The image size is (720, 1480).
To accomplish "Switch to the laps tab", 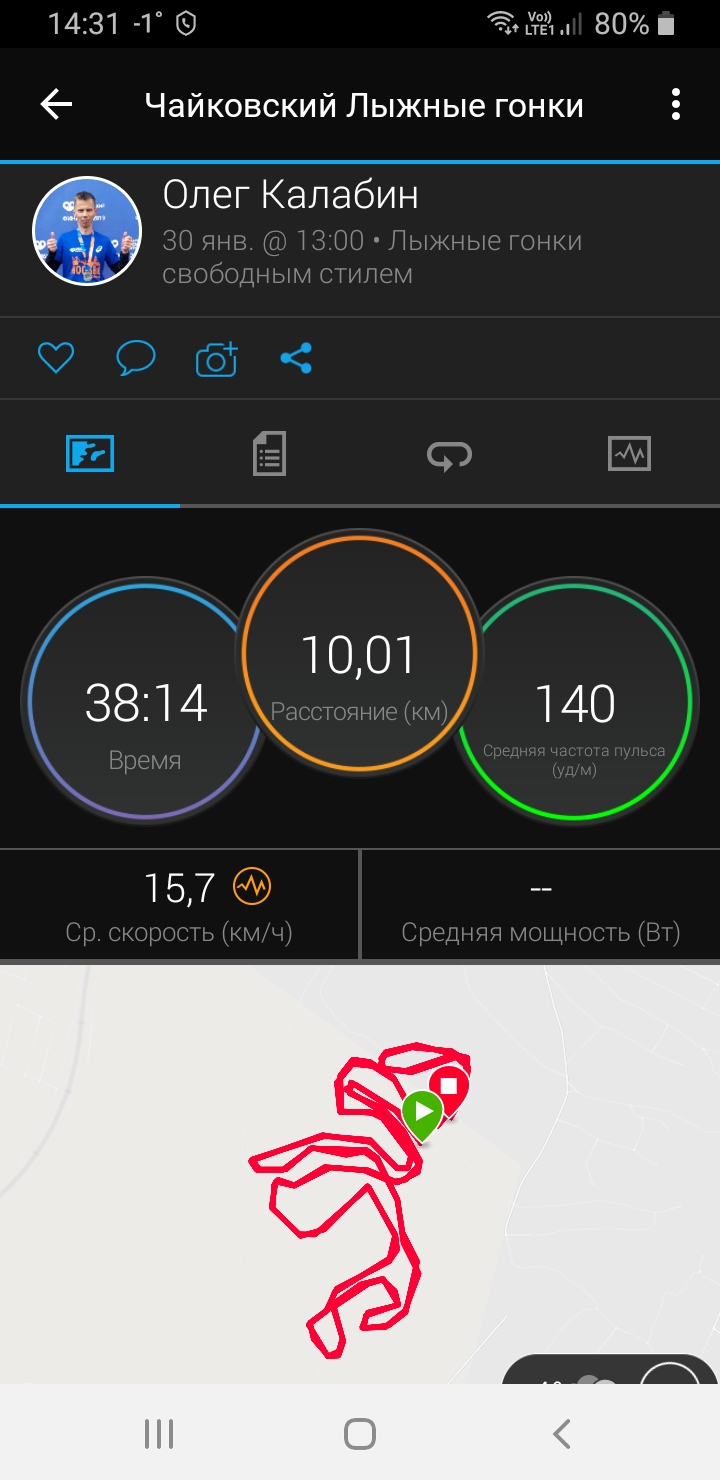I will 449,455.
